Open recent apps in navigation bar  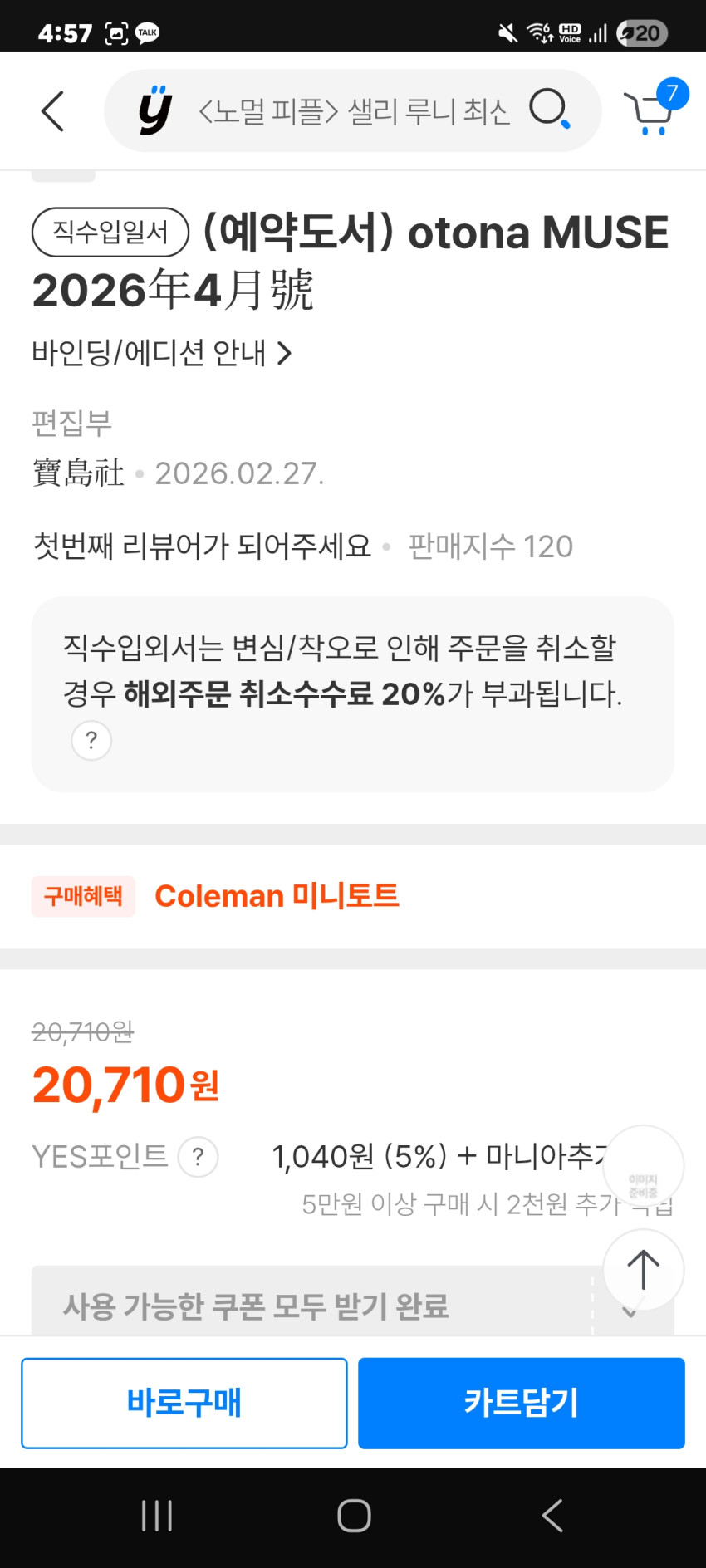157,1516
